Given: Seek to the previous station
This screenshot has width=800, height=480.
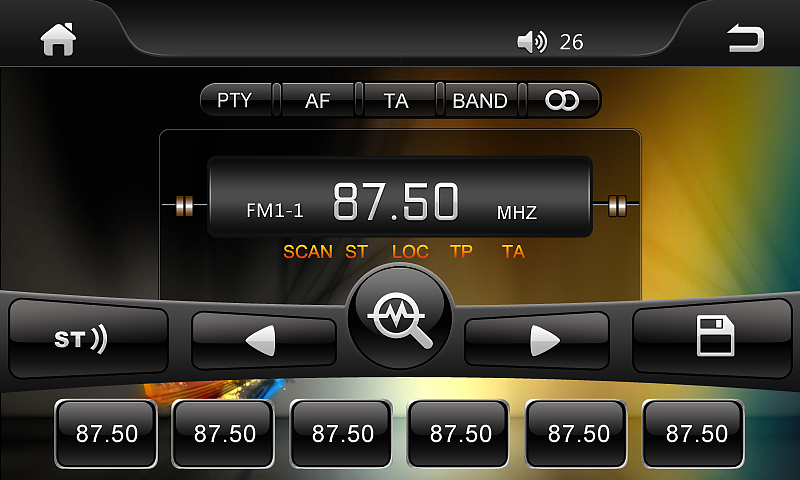Looking at the screenshot, I should click(x=263, y=341).
